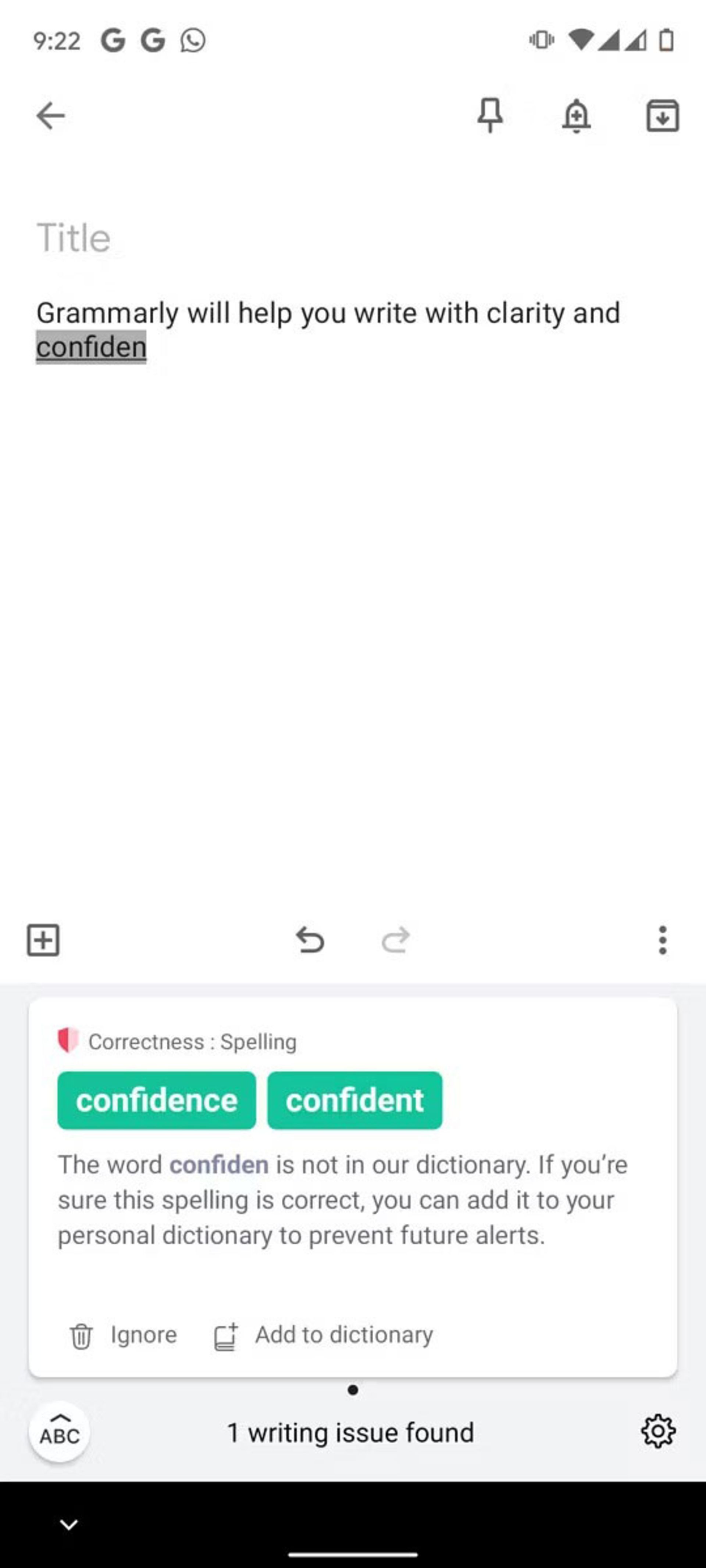The image size is (706, 1568).
Task: Ignore the spelling suggestion
Action: pyautogui.click(x=124, y=1334)
